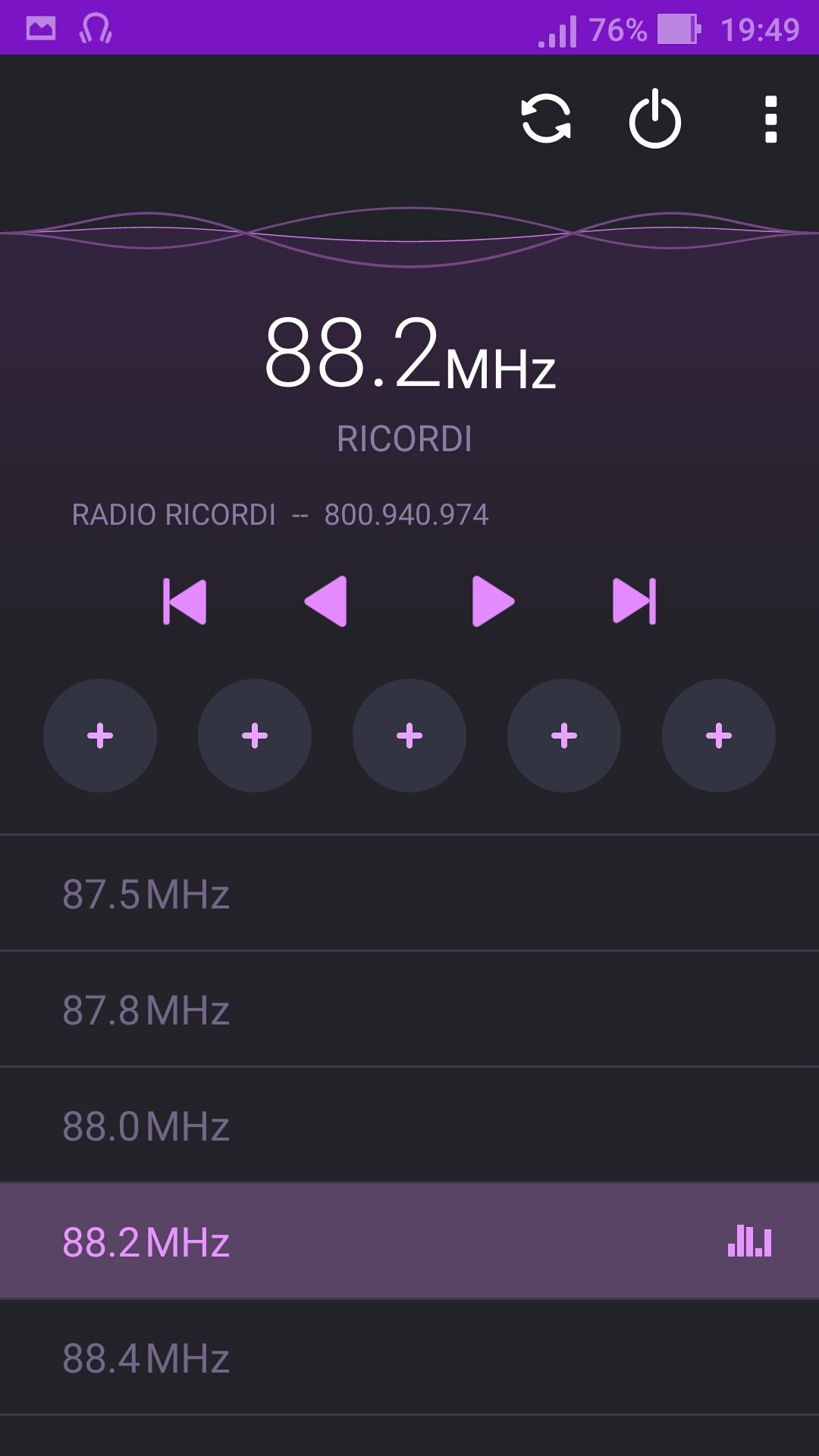This screenshot has width=819, height=1456.
Task: Tune to 87.8 MHz in the list
Action: click(x=409, y=1009)
